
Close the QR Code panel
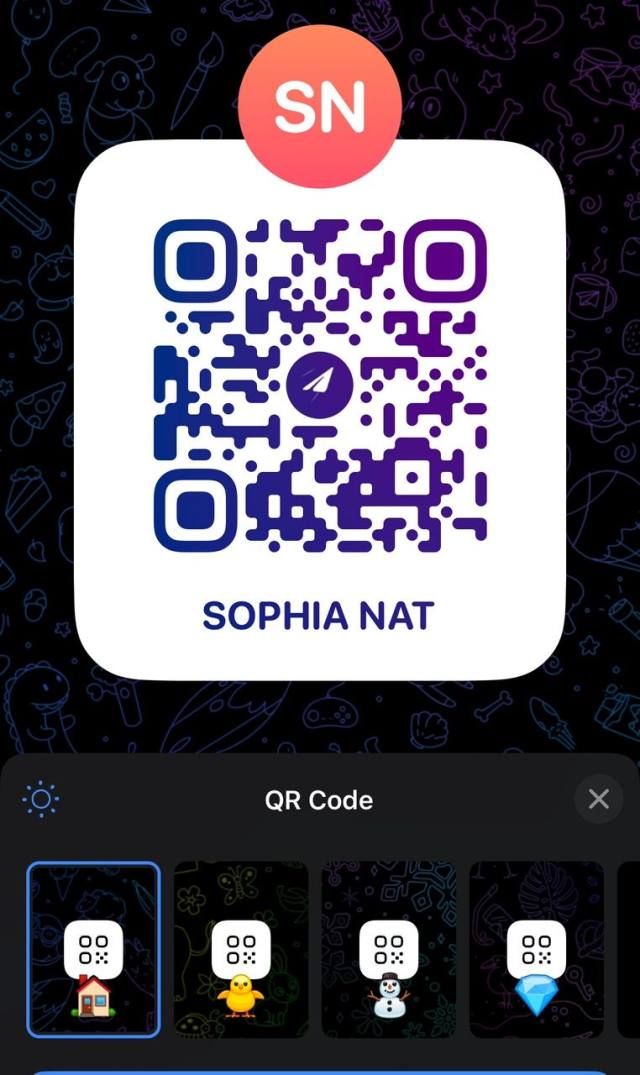[x=598, y=799]
